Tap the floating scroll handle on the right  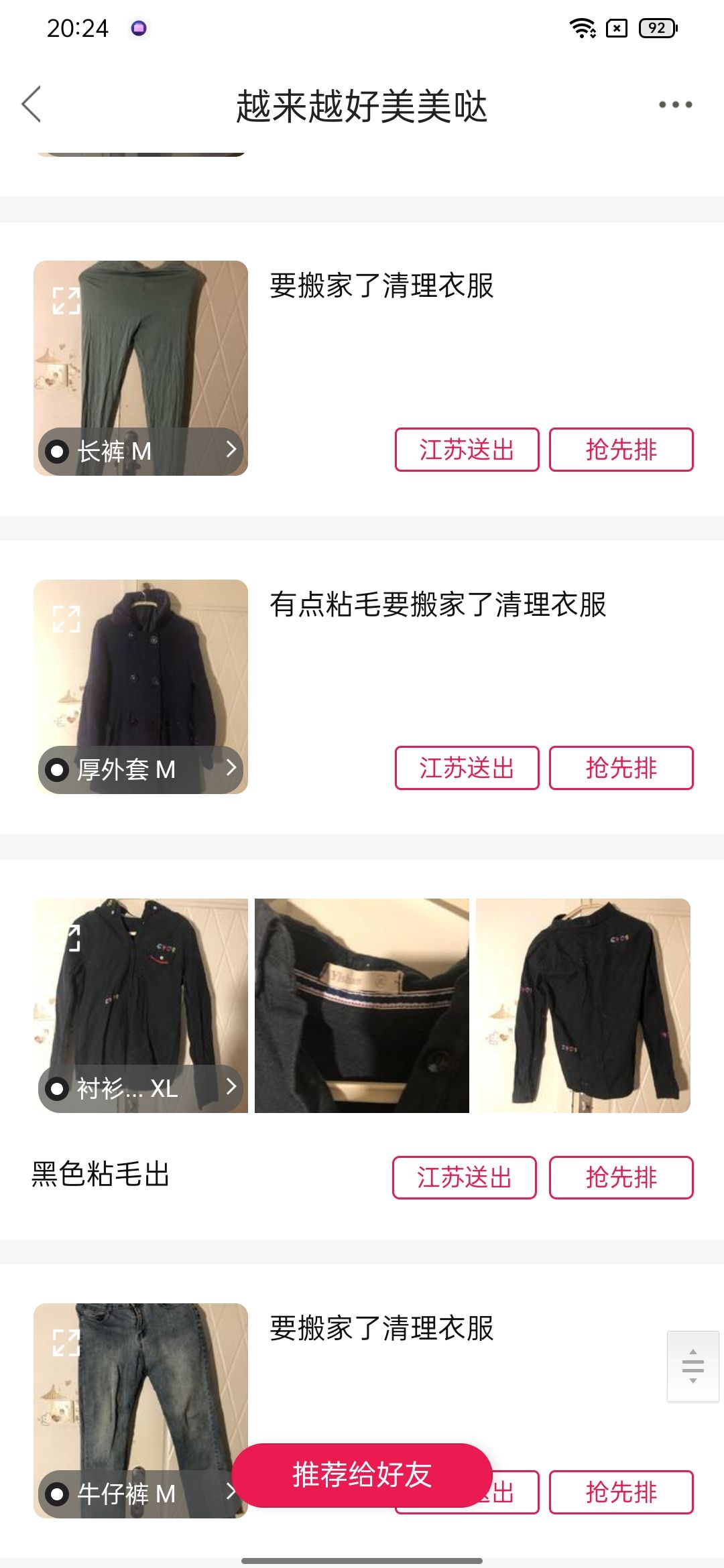tap(692, 1366)
